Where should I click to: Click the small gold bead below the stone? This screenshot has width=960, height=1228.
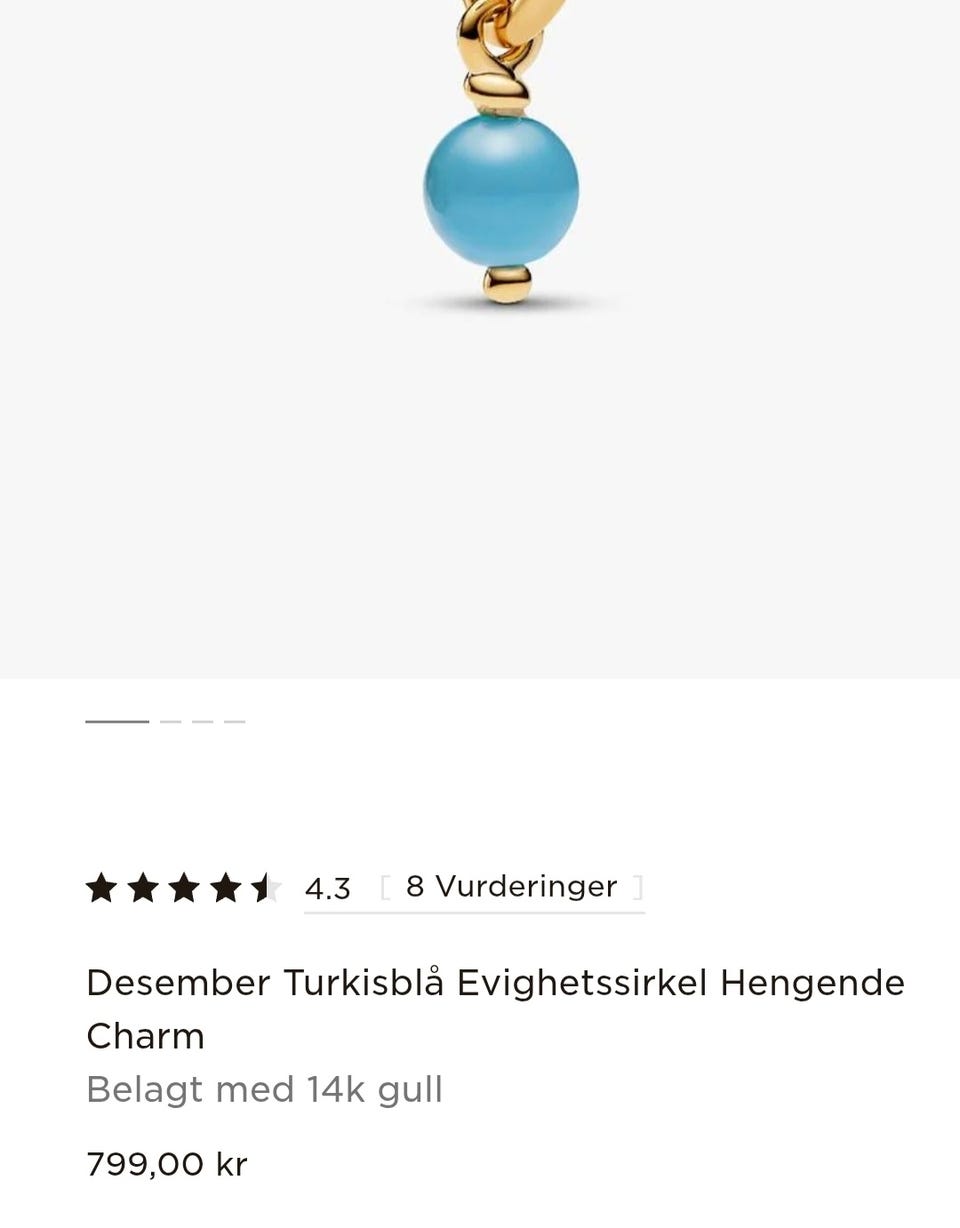[x=507, y=282]
